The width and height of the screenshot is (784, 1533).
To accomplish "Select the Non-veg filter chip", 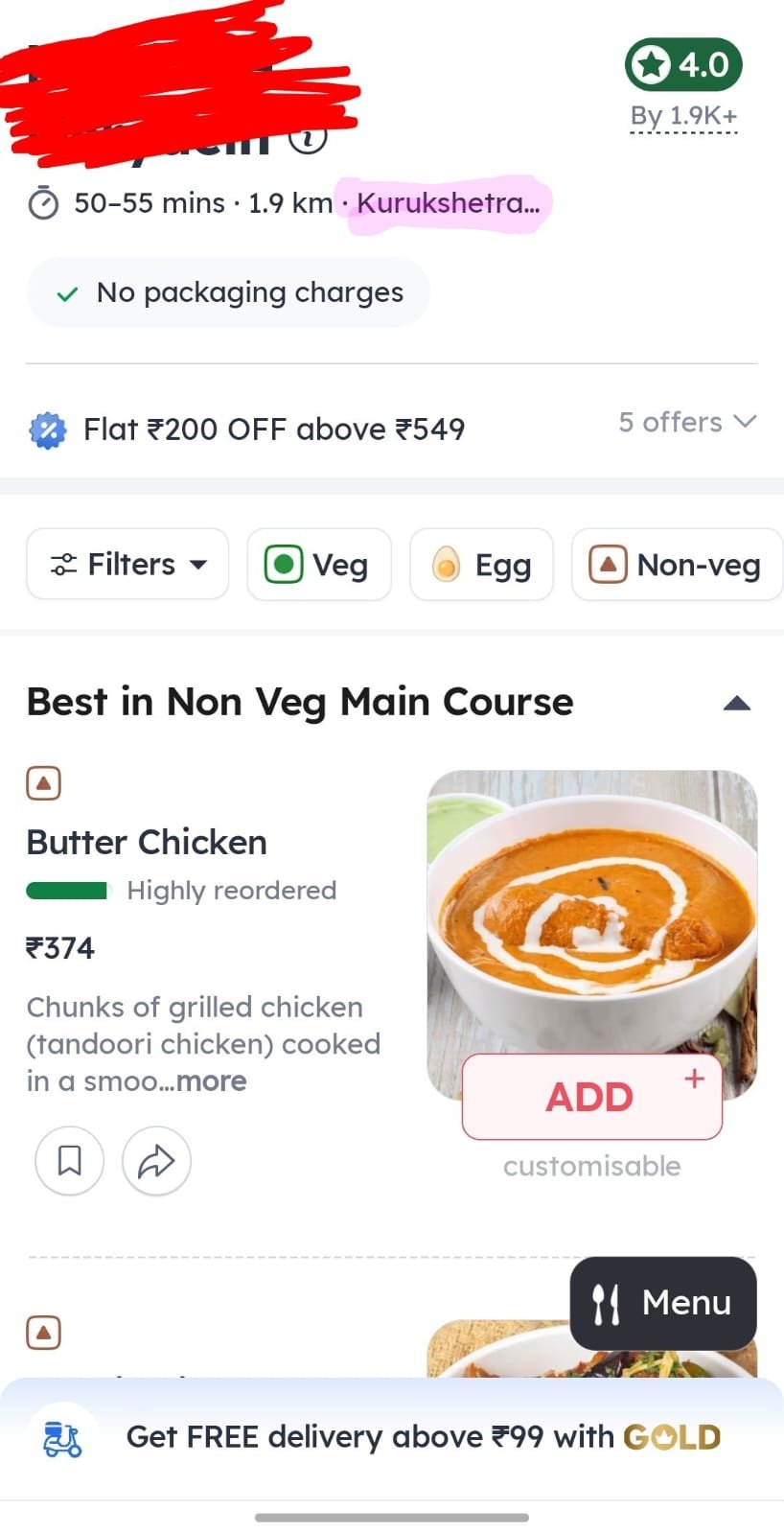I will click(x=678, y=565).
